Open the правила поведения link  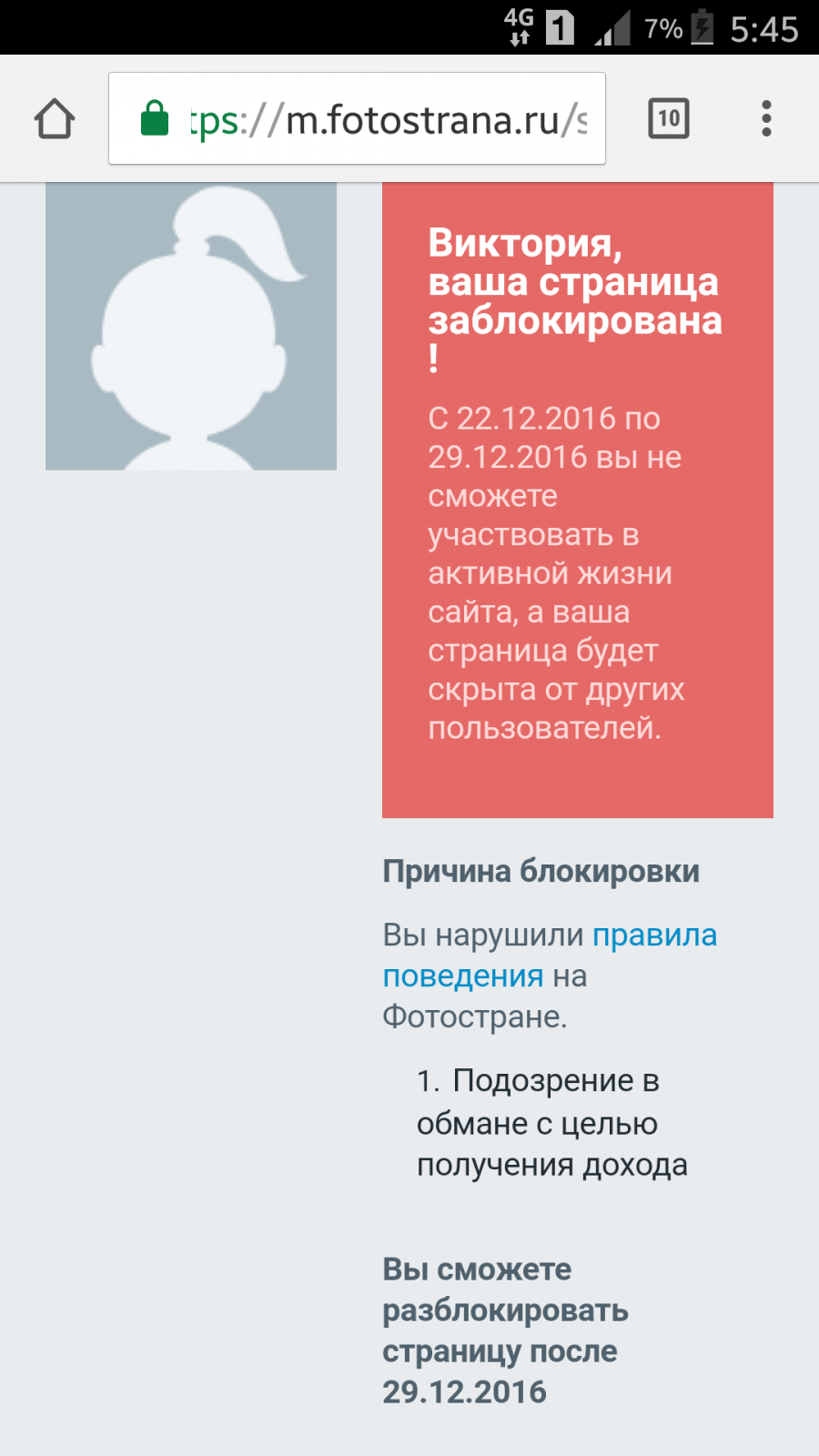click(654, 935)
